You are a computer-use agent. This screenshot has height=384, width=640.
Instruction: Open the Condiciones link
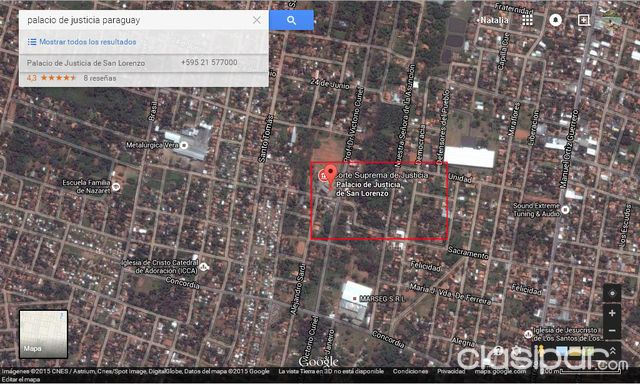410,371
